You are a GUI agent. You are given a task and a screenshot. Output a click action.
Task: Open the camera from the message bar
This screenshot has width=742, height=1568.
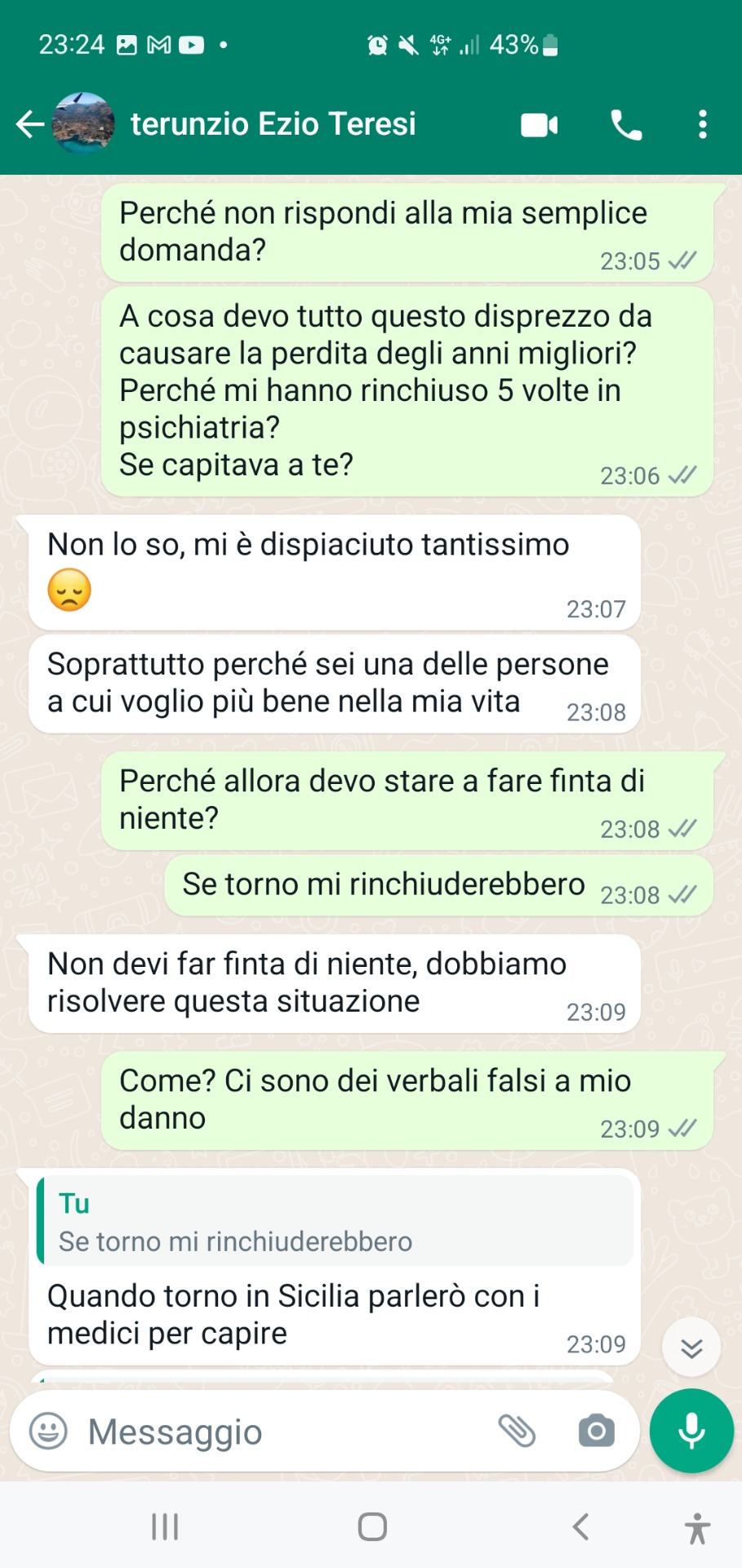click(x=597, y=1431)
